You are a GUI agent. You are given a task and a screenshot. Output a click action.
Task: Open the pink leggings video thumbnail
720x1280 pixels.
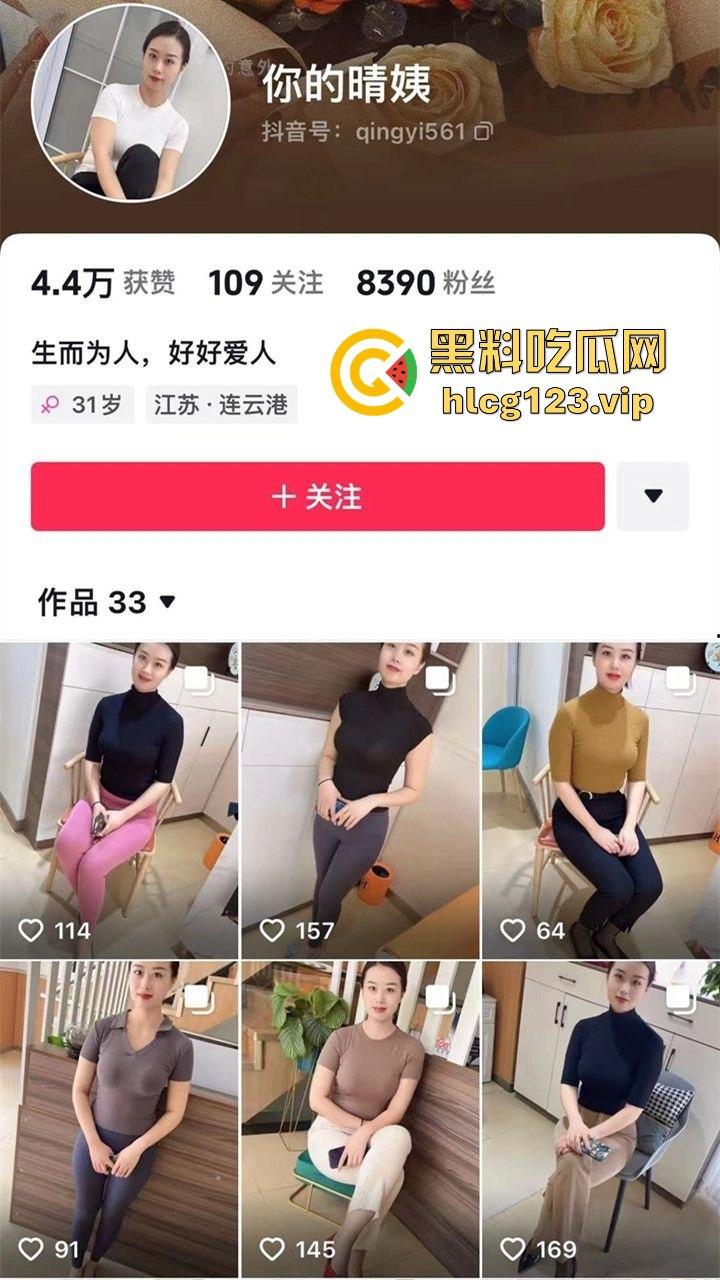120,790
